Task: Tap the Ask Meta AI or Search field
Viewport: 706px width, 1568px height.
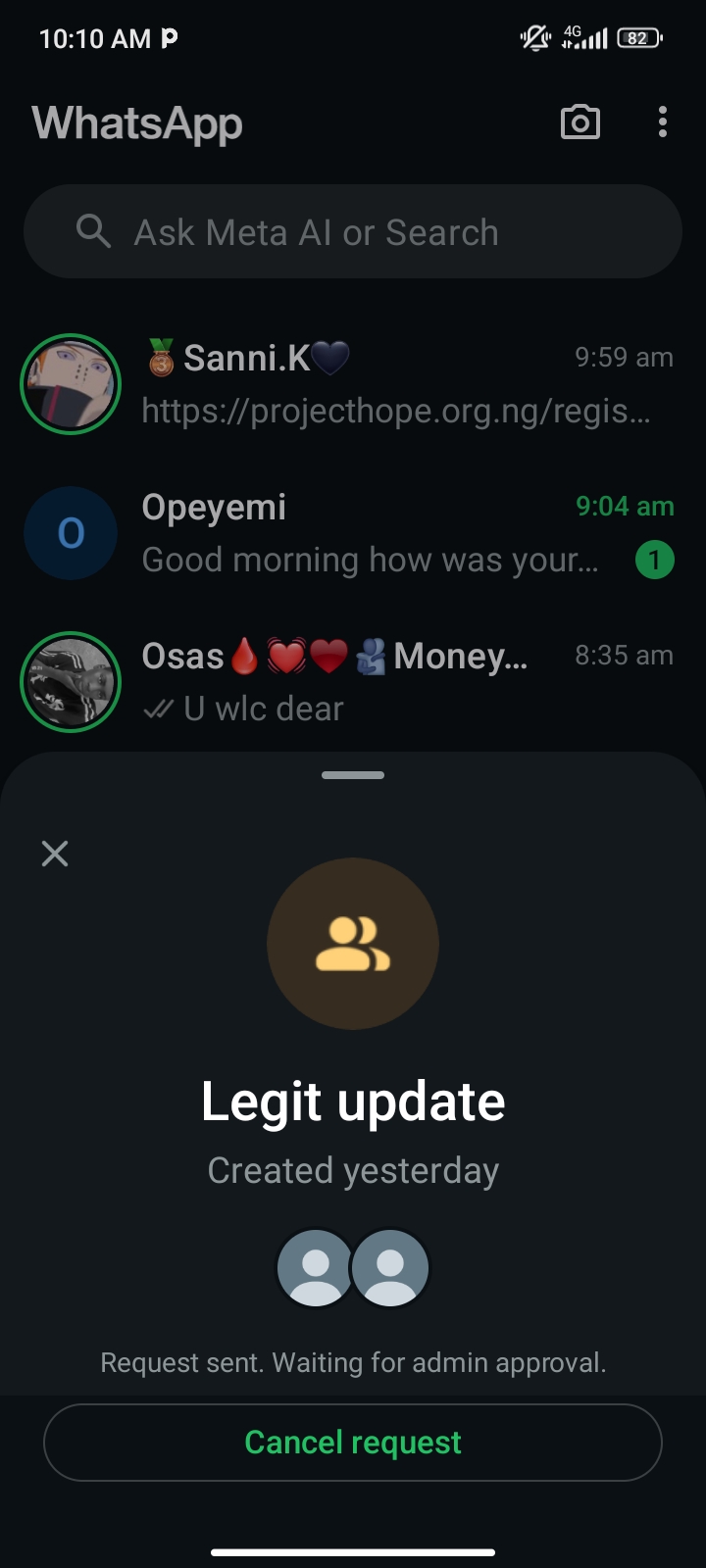Action: point(353,232)
